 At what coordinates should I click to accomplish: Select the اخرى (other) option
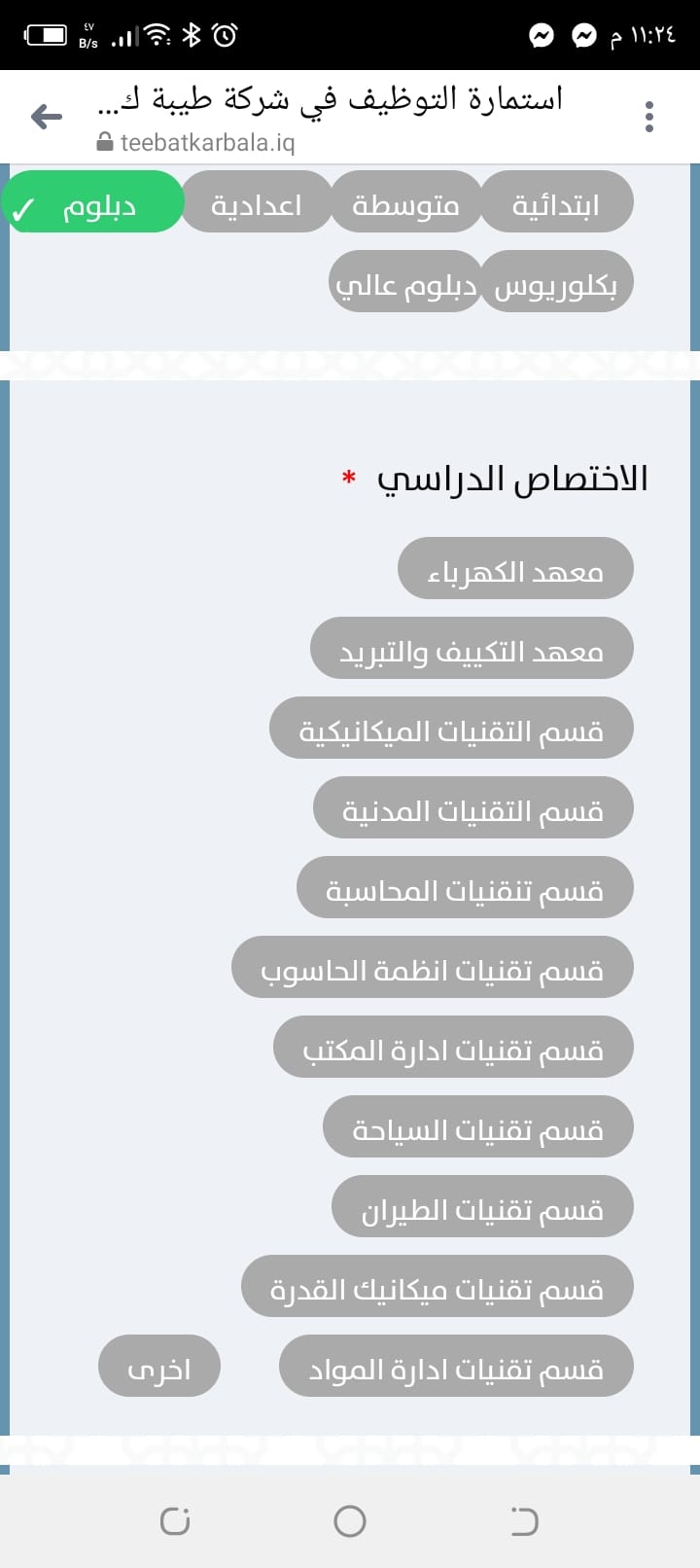coord(159,1366)
